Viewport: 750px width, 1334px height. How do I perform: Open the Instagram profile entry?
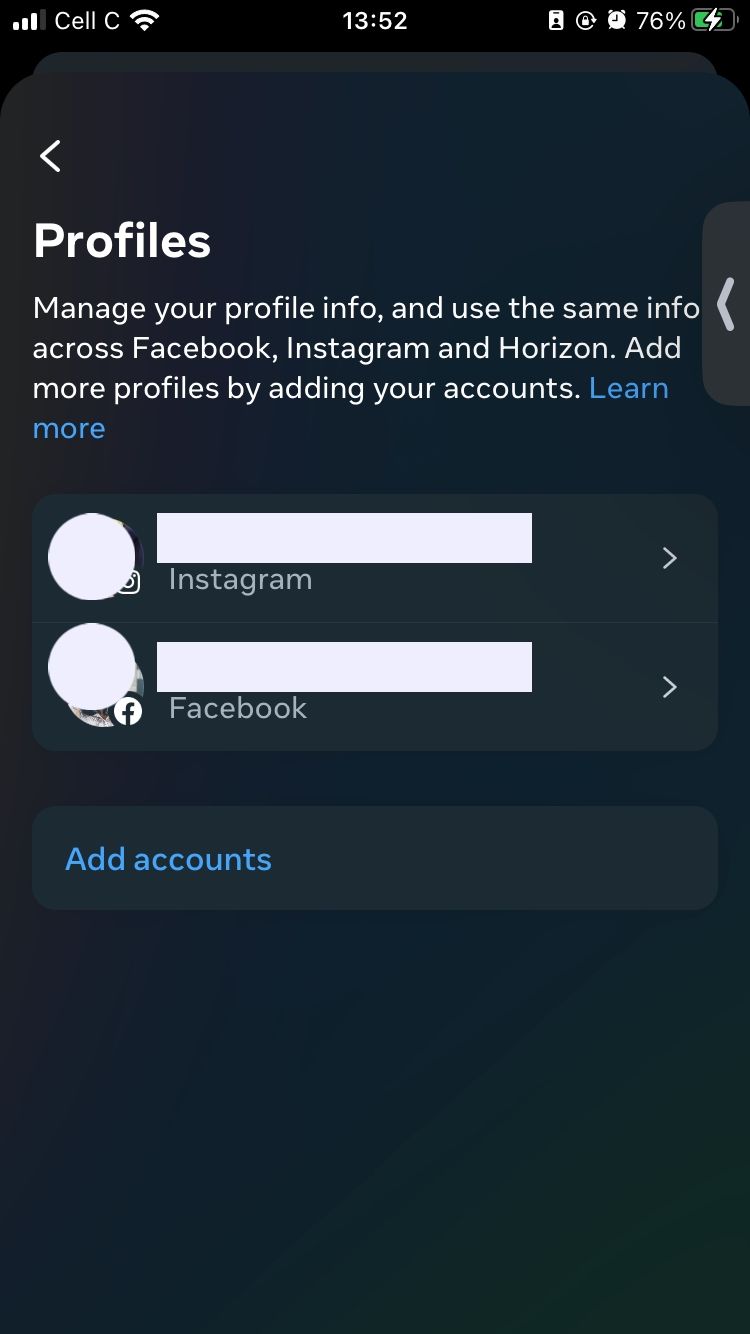(x=375, y=558)
